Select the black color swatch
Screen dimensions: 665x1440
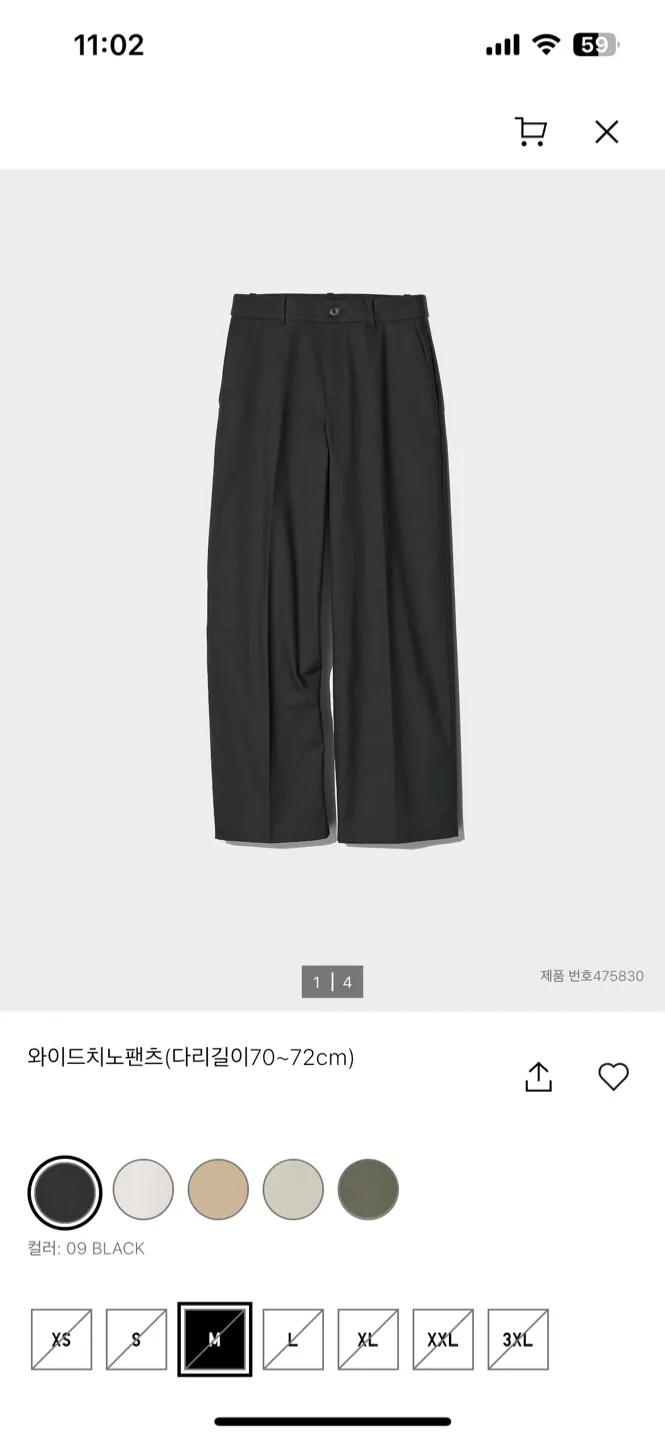[65, 1191]
